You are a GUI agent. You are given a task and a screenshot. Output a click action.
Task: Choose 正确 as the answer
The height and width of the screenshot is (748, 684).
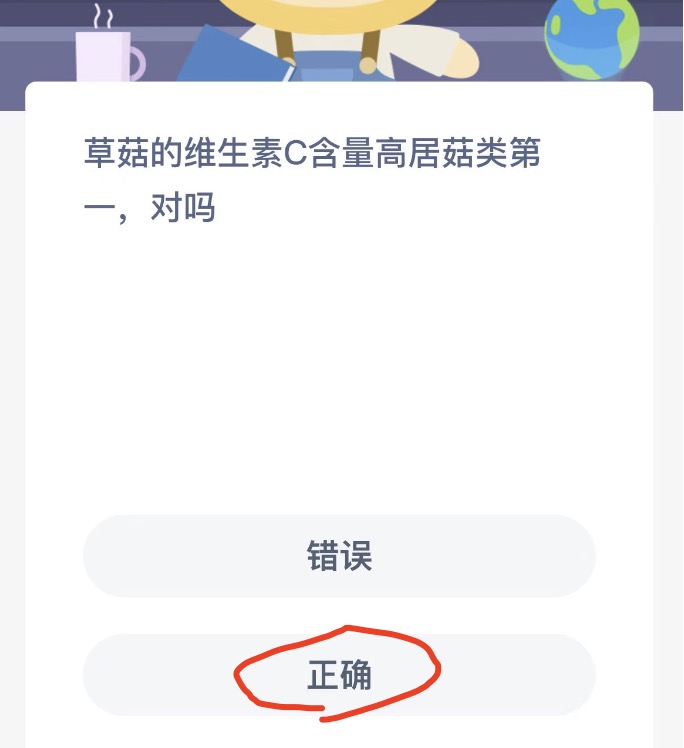pyautogui.click(x=339, y=675)
